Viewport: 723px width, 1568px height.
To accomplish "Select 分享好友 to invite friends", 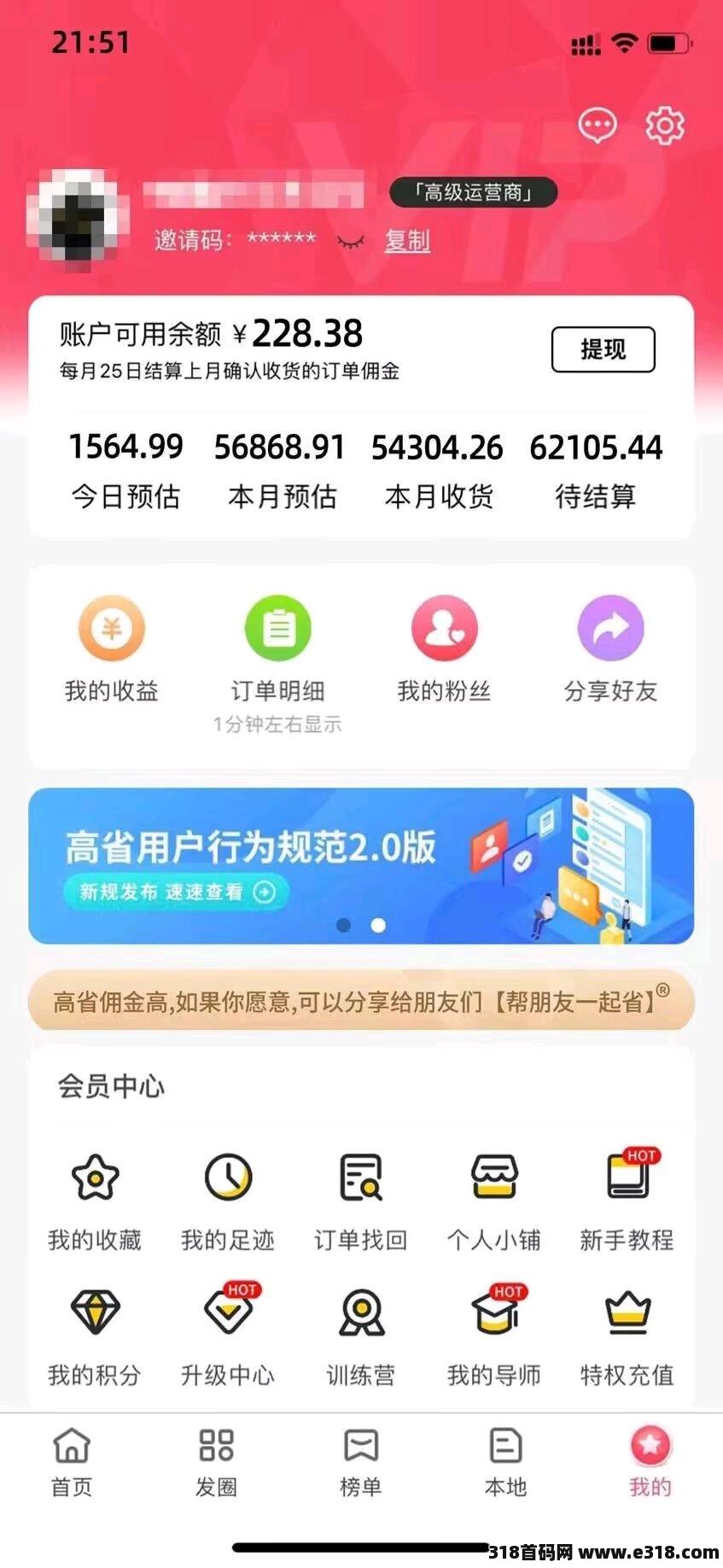I will [610, 650].
